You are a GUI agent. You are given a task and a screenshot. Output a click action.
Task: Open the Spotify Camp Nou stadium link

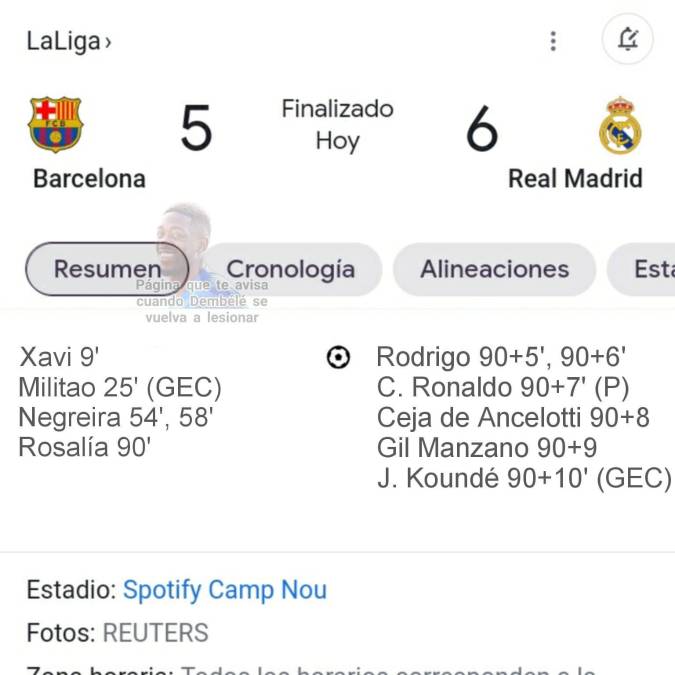point(225,589)
